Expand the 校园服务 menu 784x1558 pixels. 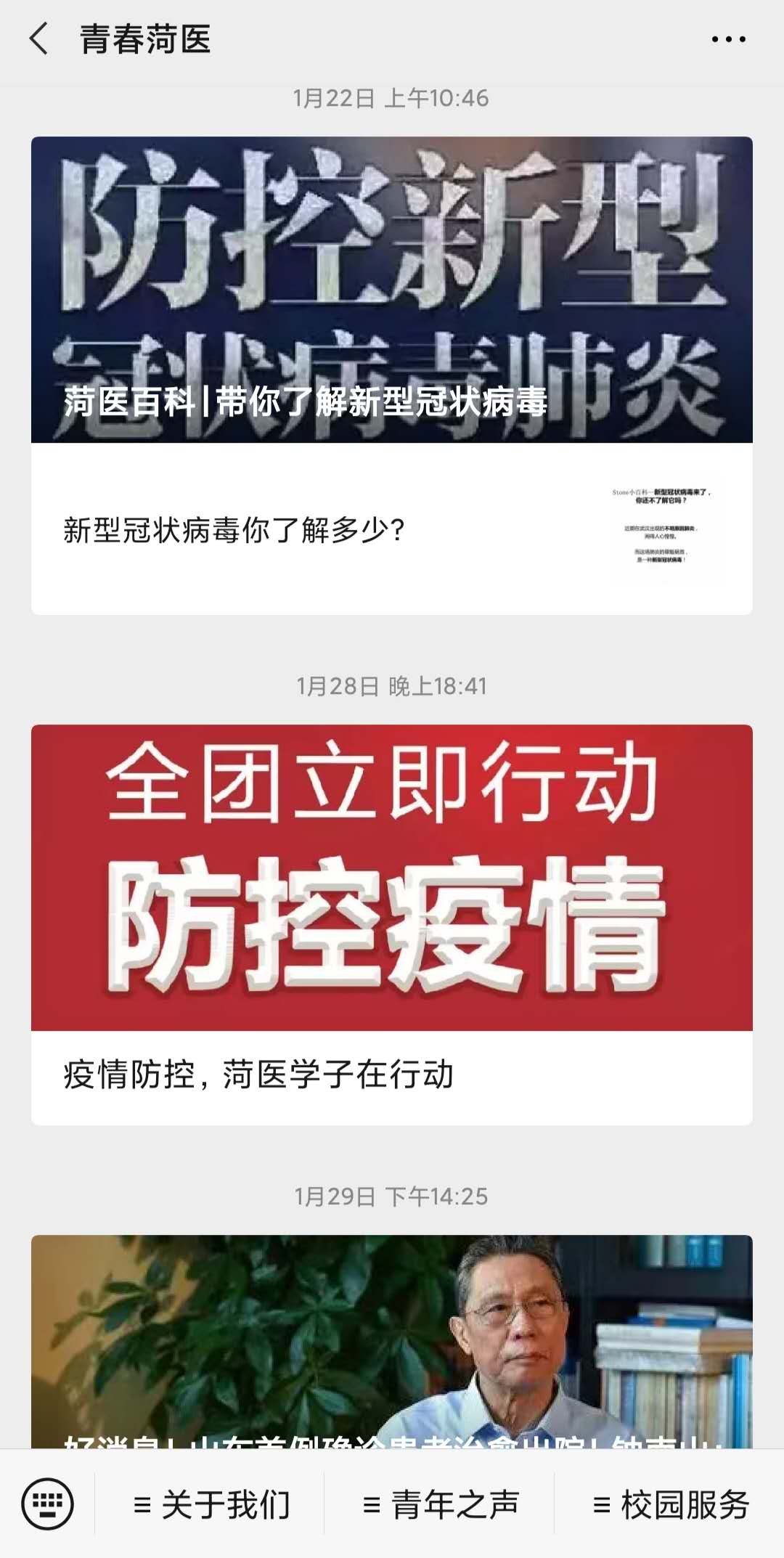(671, 1505)
